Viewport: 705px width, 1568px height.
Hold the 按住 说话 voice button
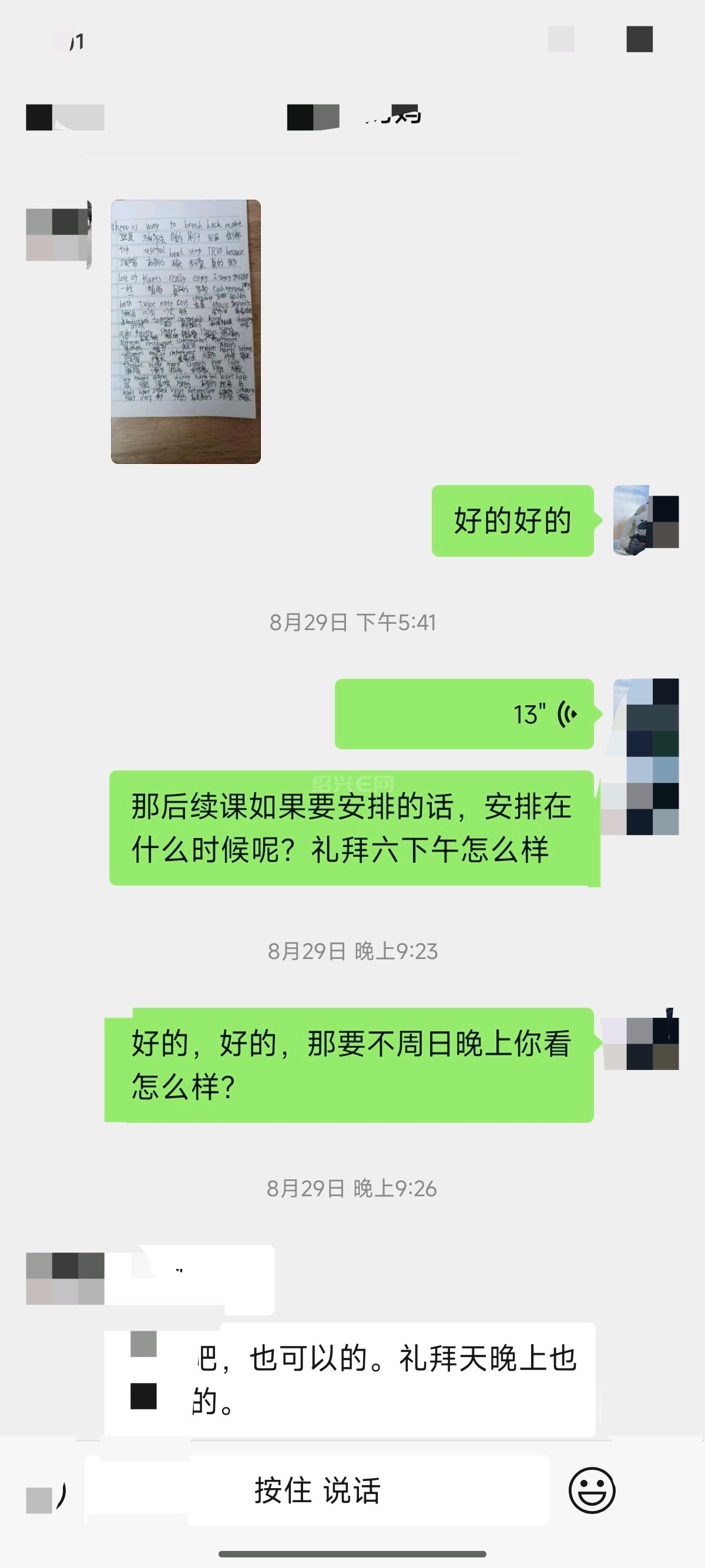317,1490
